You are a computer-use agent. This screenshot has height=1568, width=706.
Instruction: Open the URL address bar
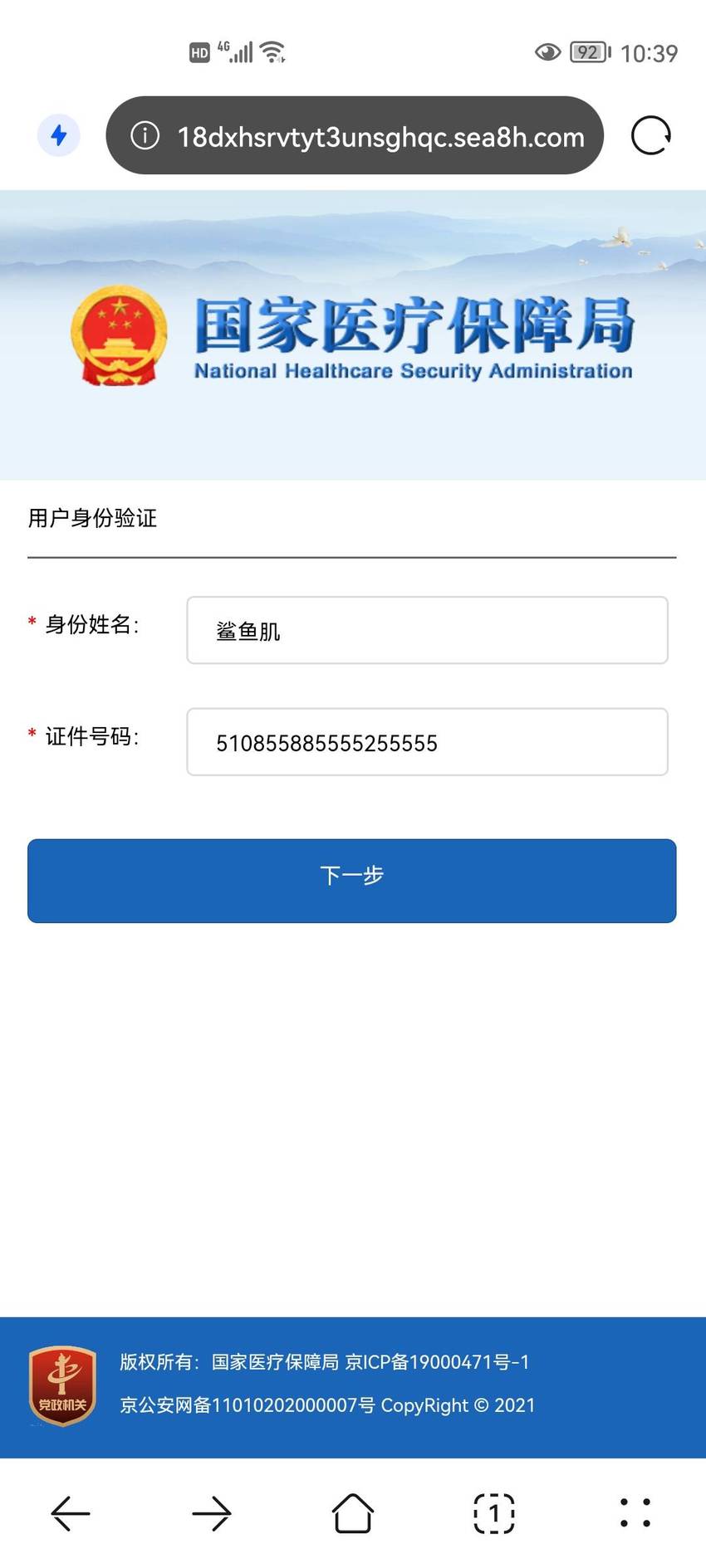pos(355,135)
